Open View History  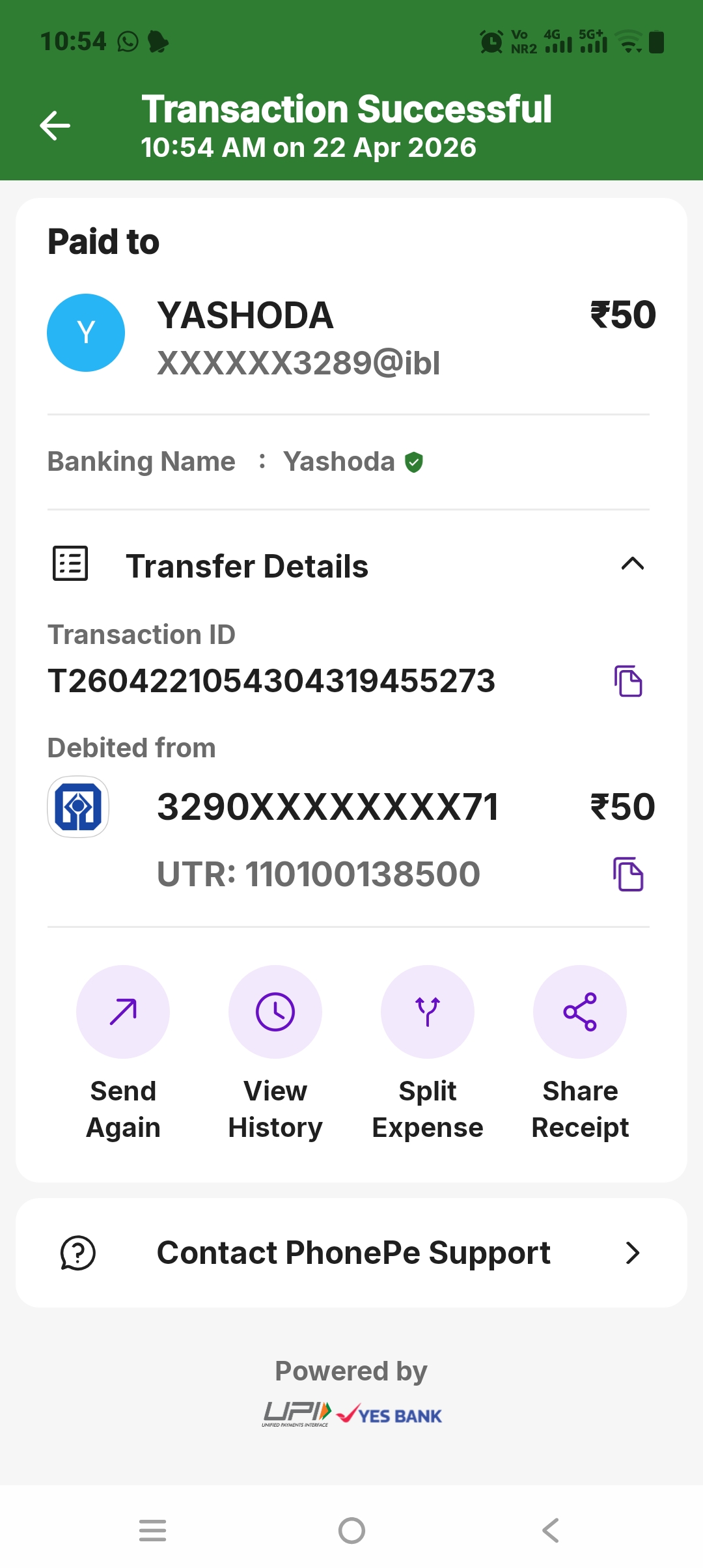(x=275, y=1012)
